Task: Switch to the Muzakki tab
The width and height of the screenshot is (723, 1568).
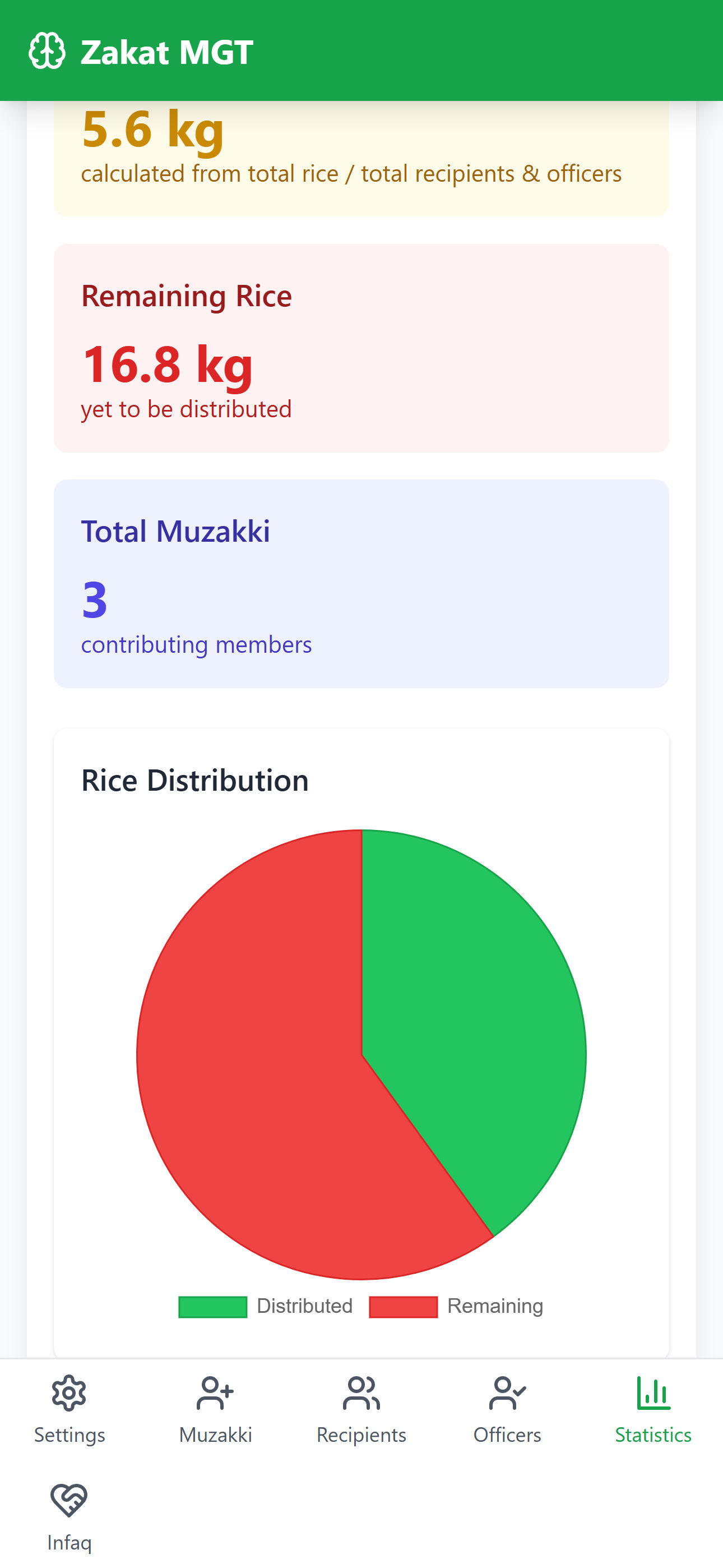Action: click(x=215, y=1410)
